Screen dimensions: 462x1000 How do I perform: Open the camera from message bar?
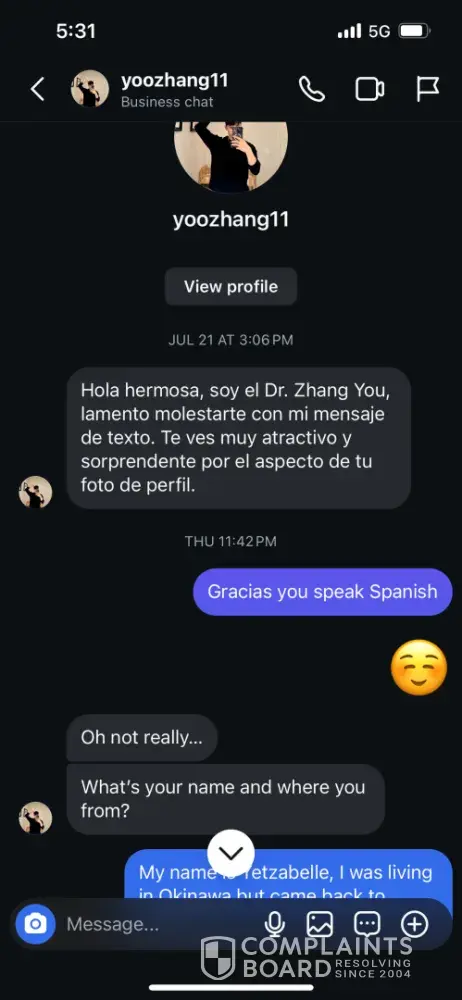click(x=36, y=923)
